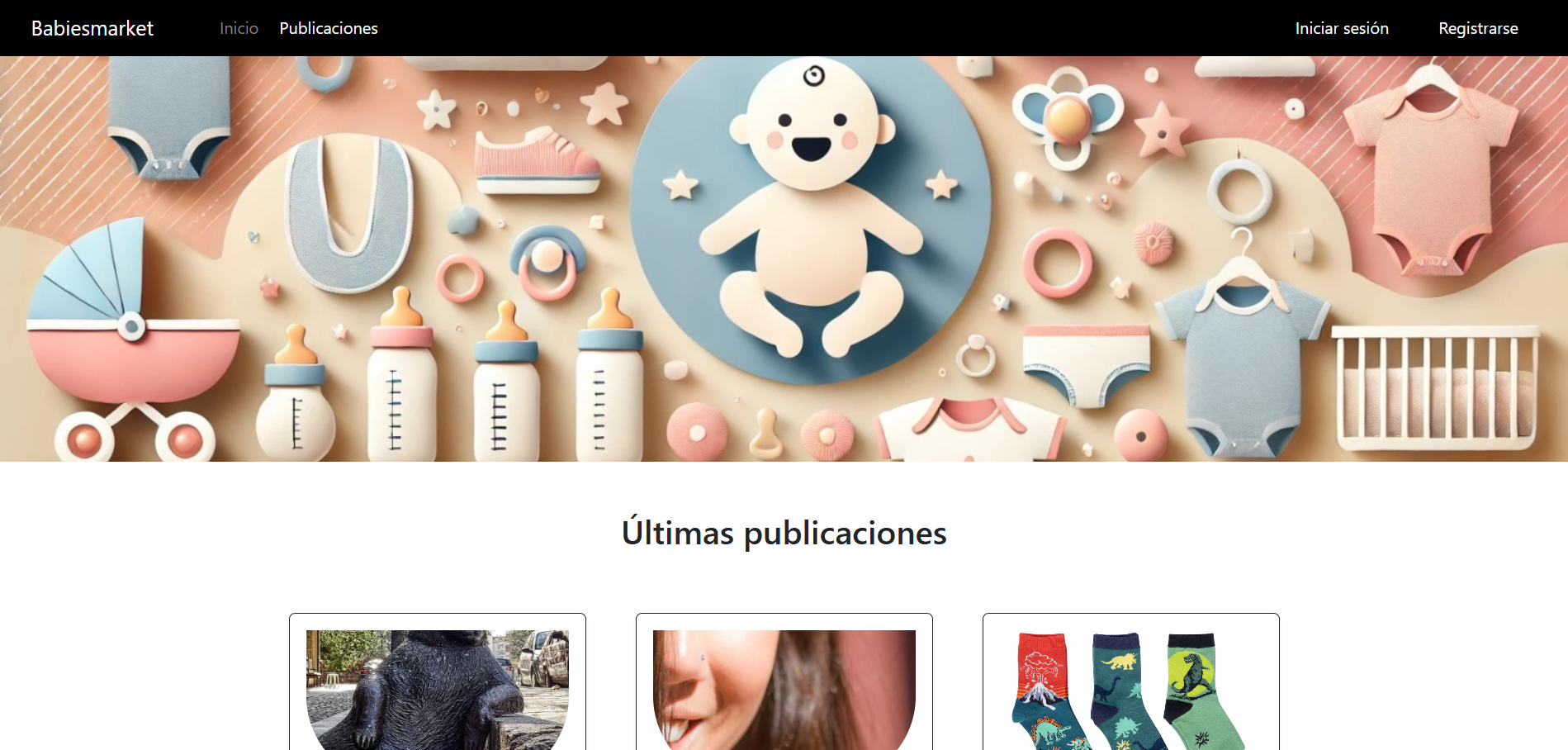Open the Registrarse sign-up page
1568x750 pixels.
pyautogui.click(x=1478, y=28)
